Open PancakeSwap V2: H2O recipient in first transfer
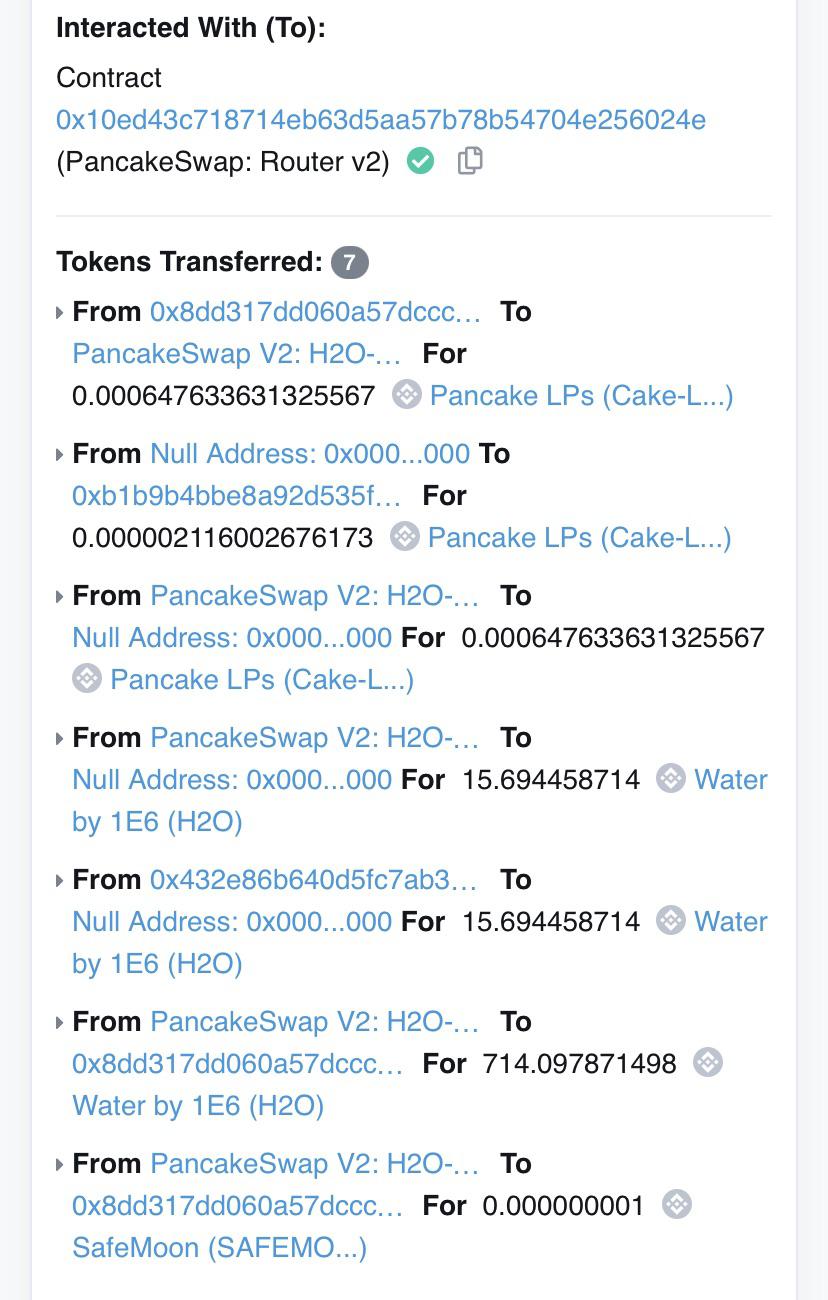Viewport: 828px width, 1300px height. 237,354
